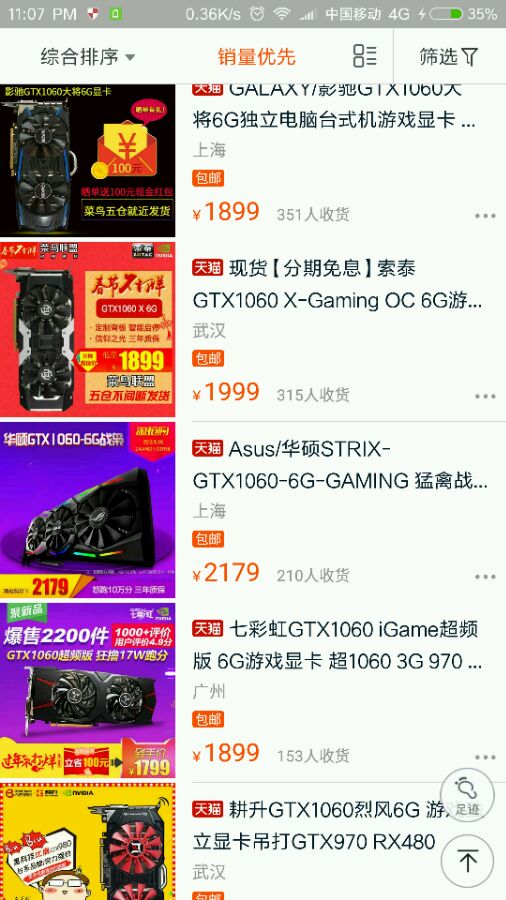
Task: Switch the list layout view icon
Action: point(364,56)
